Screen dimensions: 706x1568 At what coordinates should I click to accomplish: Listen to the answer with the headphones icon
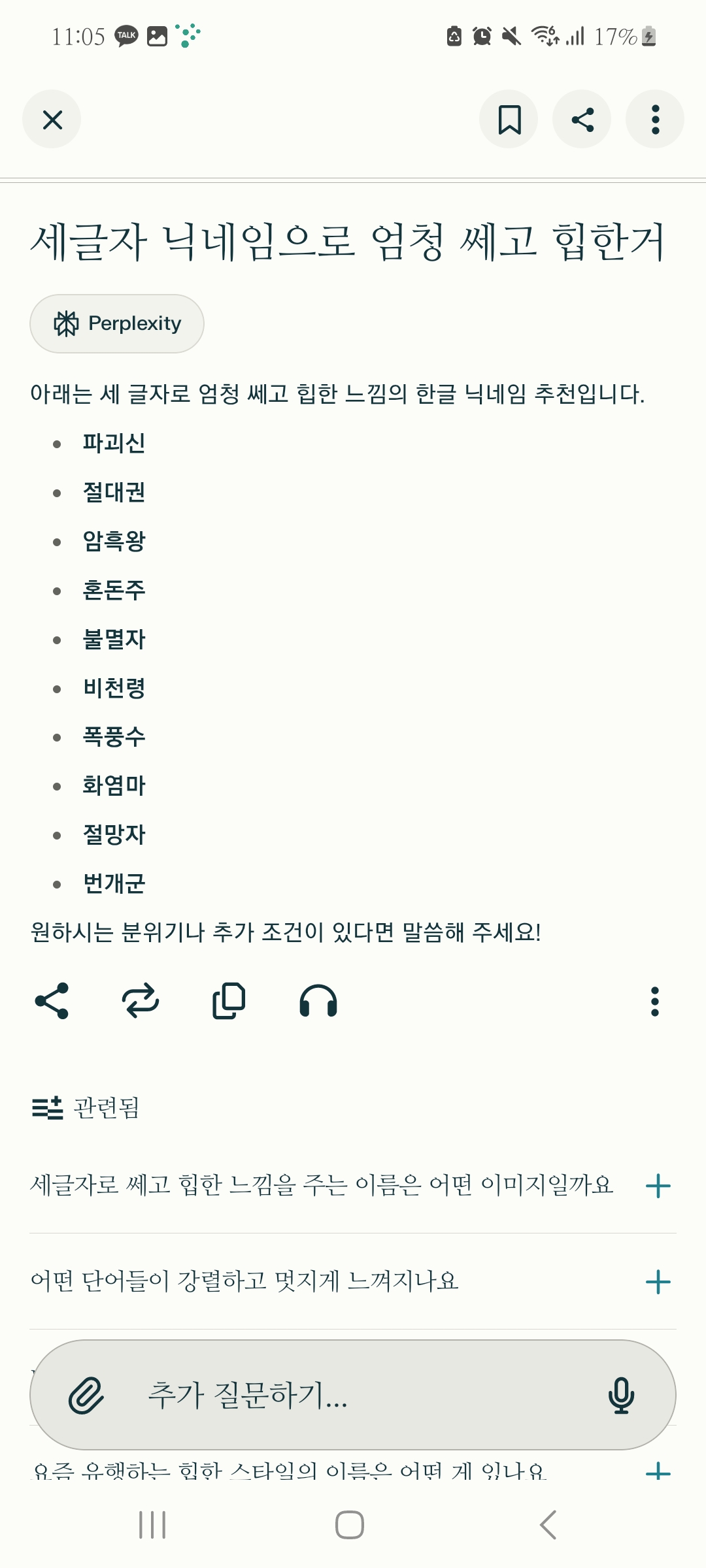318,1001
